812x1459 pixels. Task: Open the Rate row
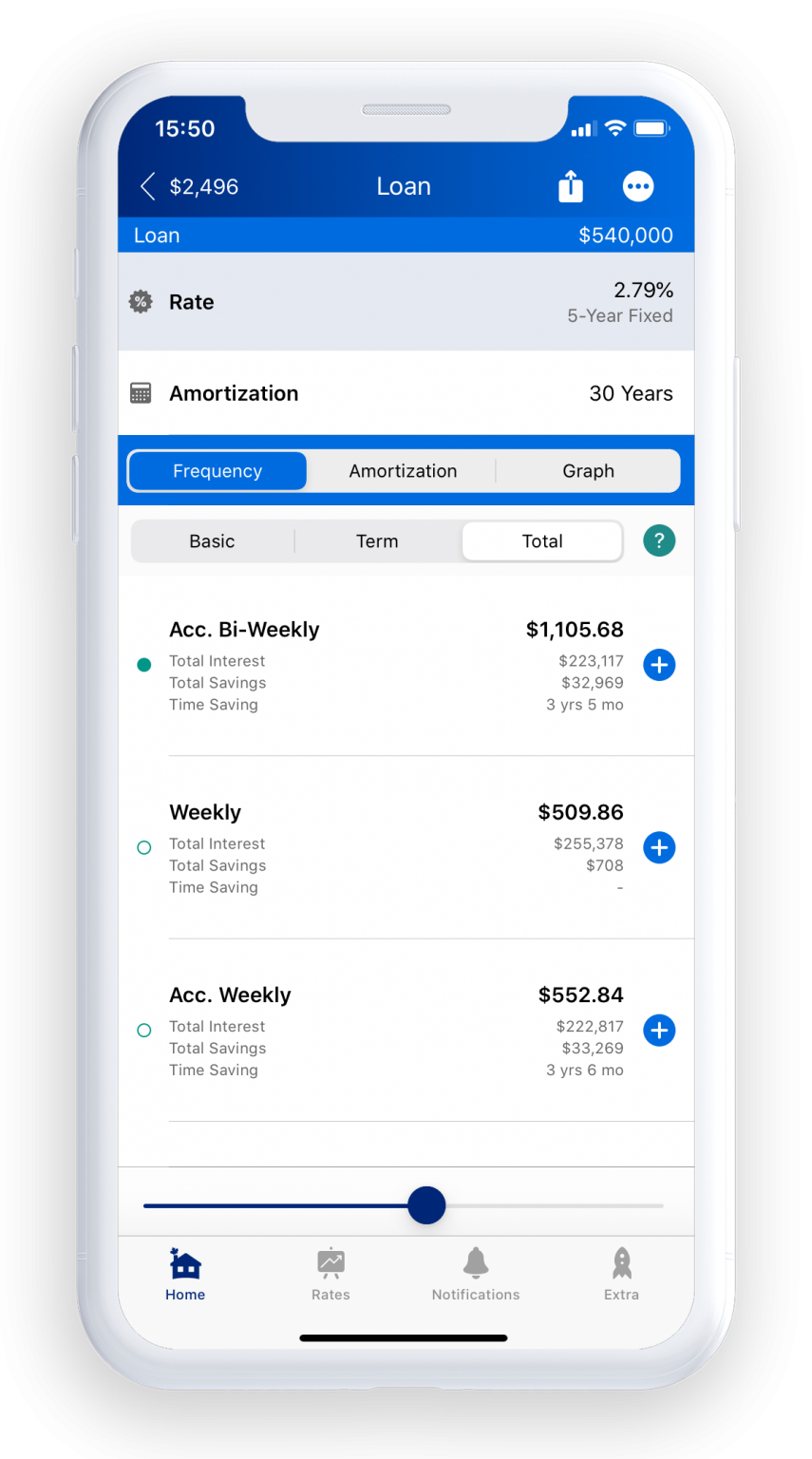[x=406, y=302]
